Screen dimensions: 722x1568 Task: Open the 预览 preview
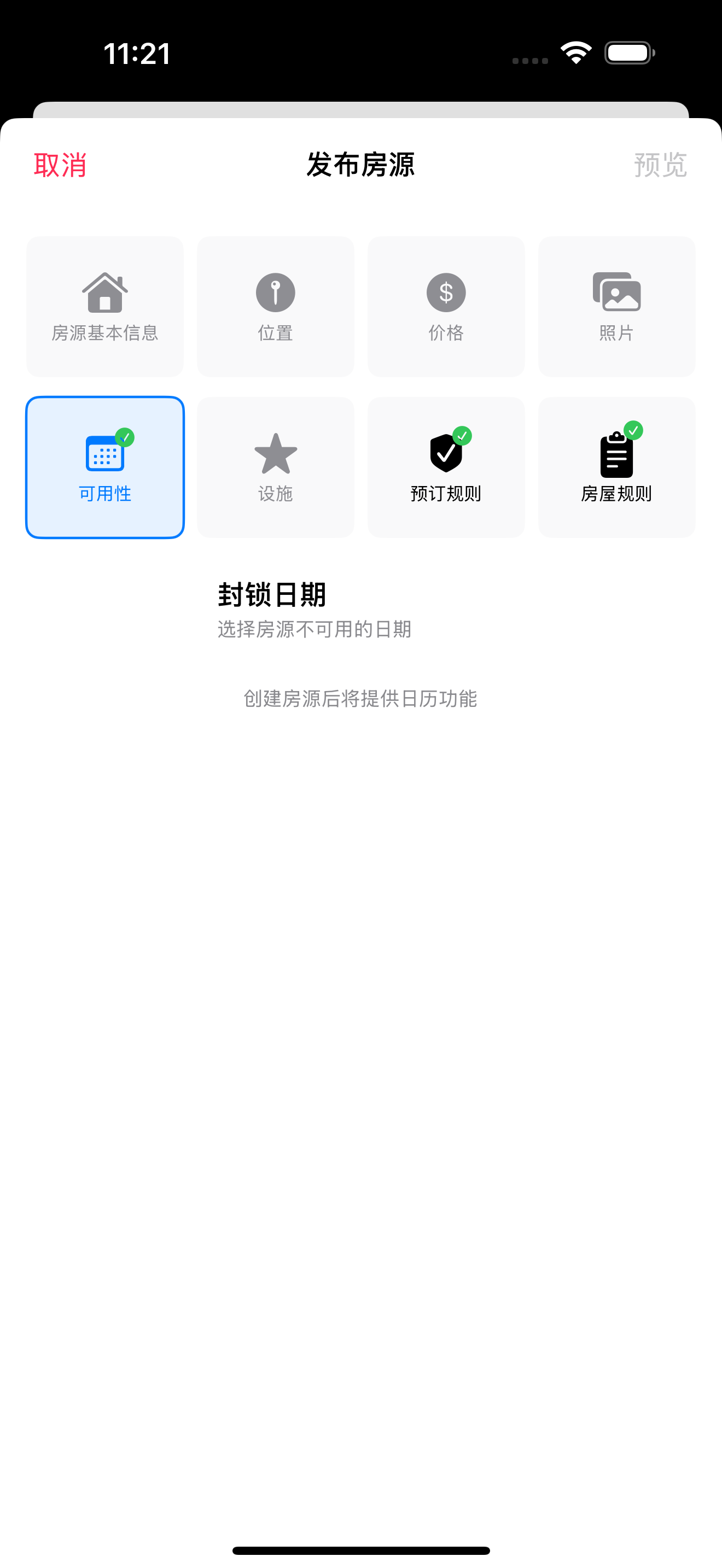[x=660, y=165]
